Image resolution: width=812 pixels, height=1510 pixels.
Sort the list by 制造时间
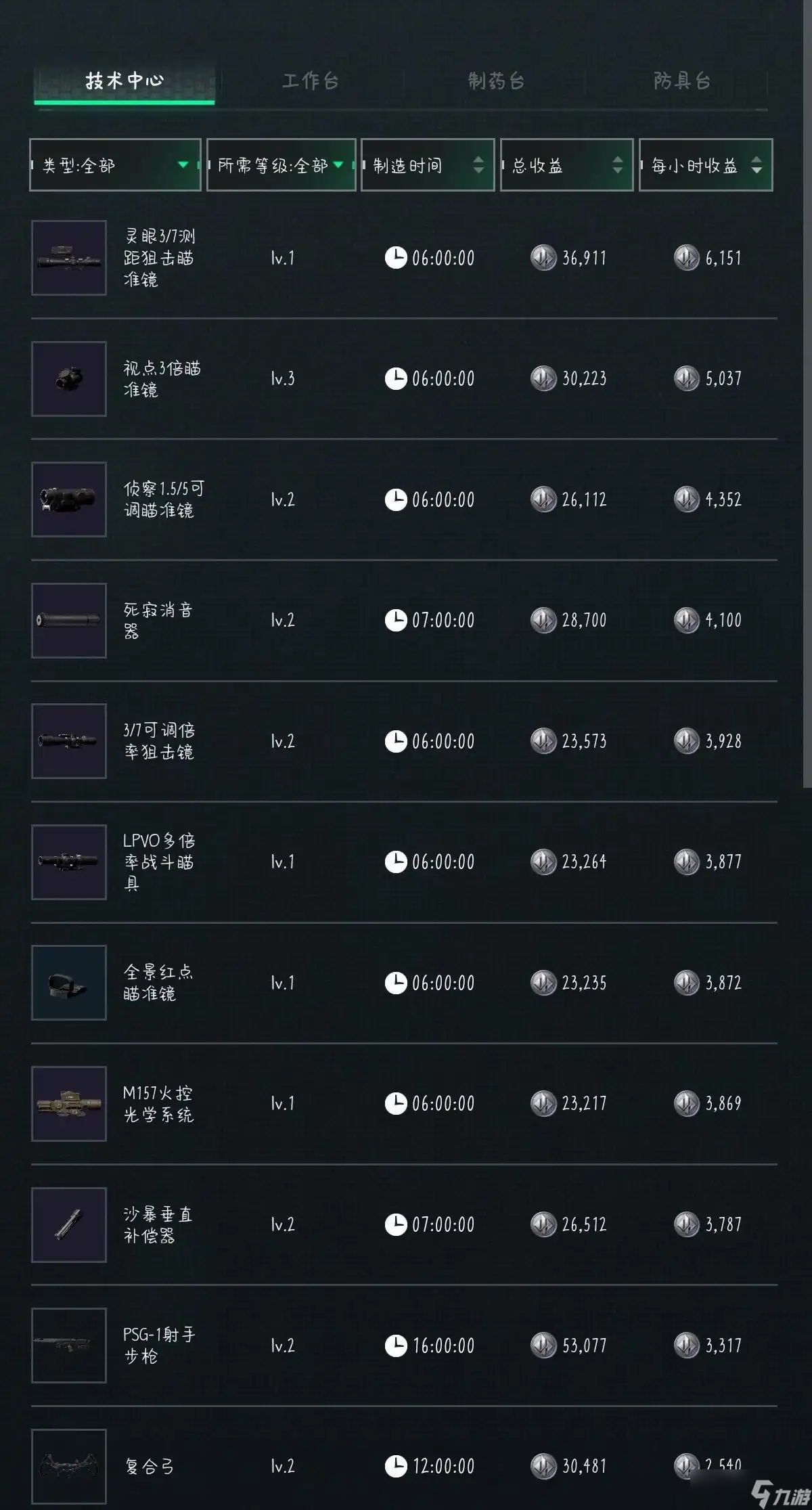pyautogui.click(x=428, y=165)
